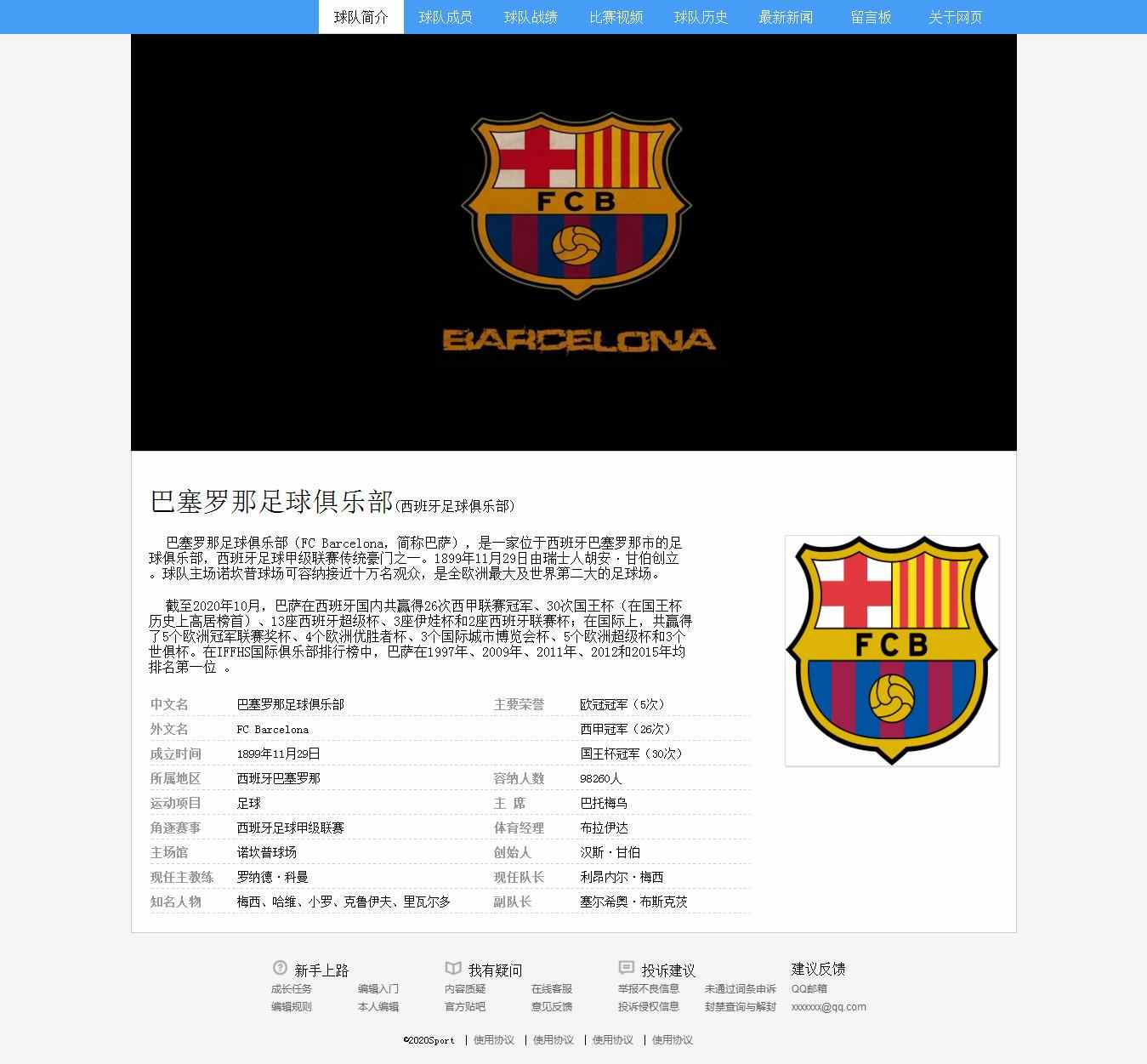
Task: Visit the 官方贴吧 link
Action: pyautogui.click(x=465, y=1006)
